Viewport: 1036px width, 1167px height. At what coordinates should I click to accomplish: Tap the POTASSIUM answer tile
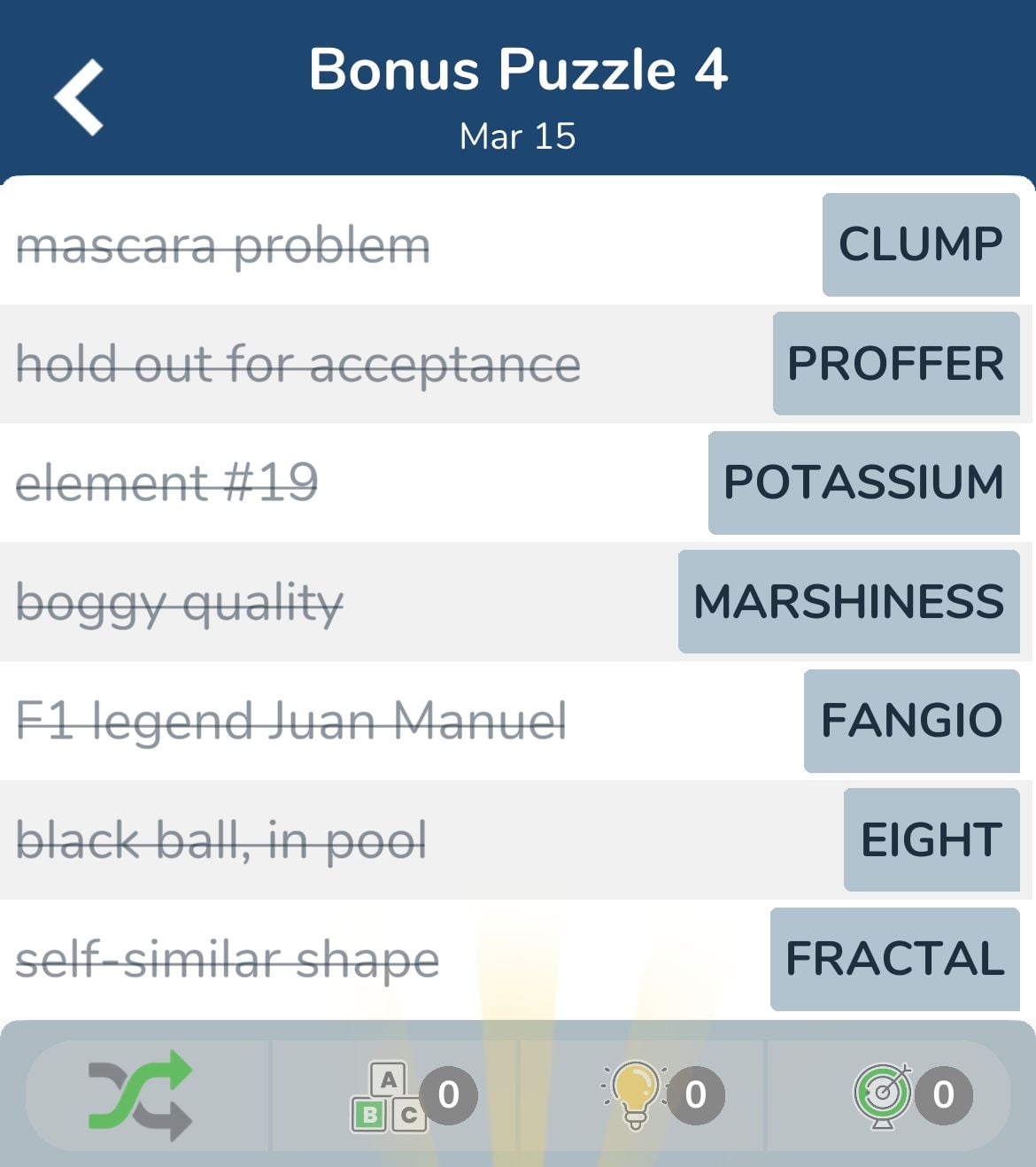[x=863, y=483]
